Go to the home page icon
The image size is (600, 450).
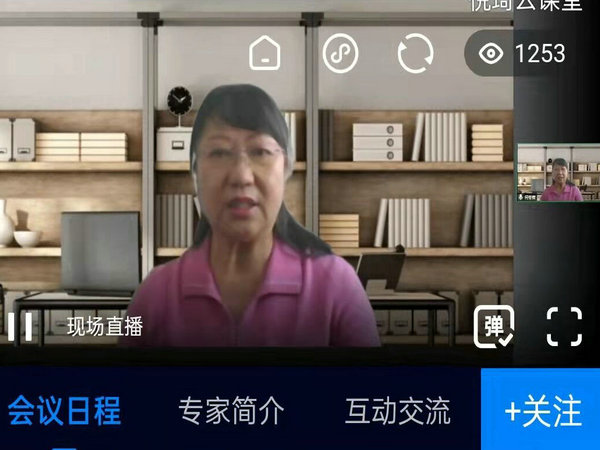point(265,53)
